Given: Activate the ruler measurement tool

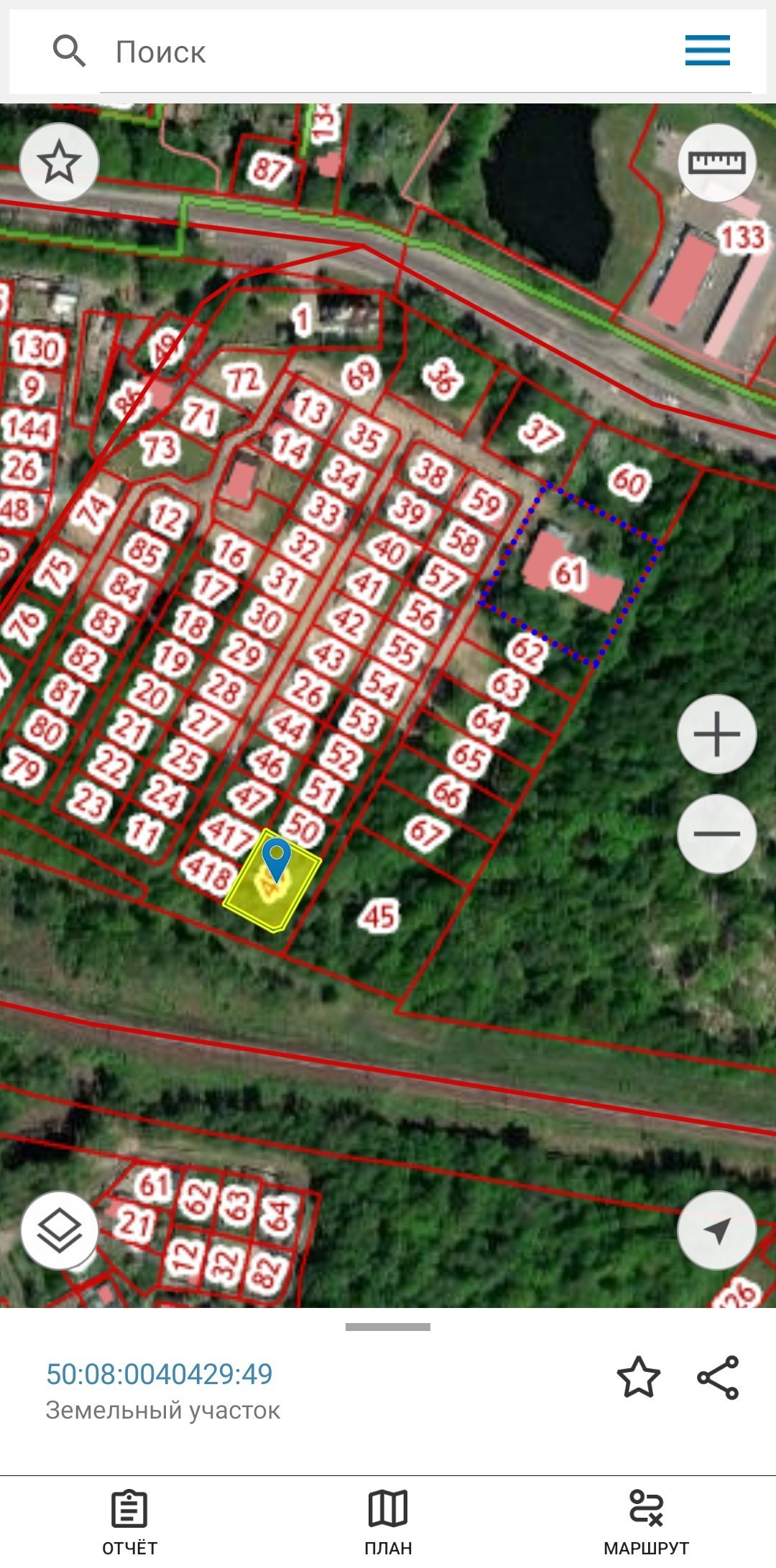Looking at the screenshot, I should pos(716,162).
